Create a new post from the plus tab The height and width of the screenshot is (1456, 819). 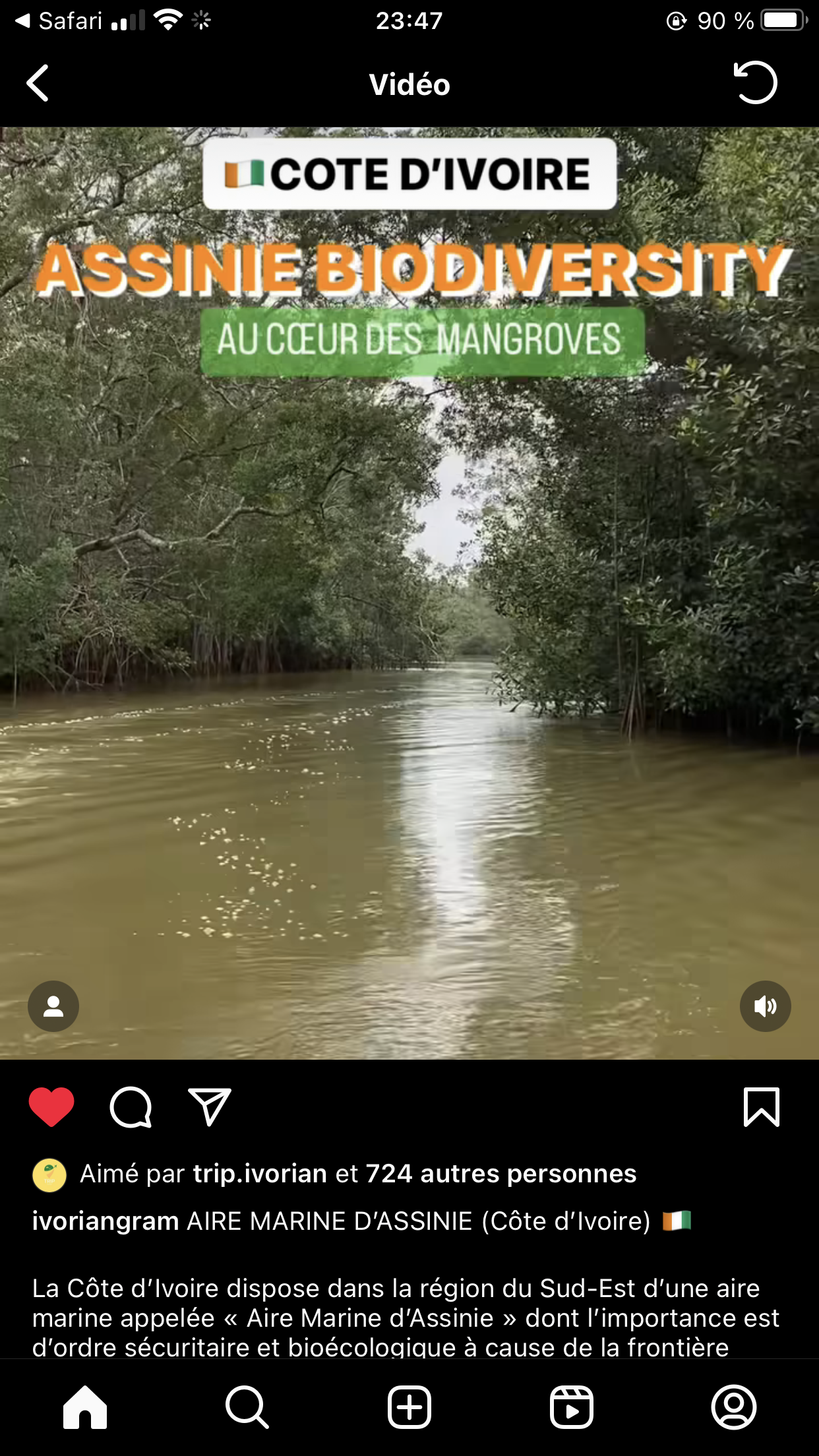click(409, 1407)
